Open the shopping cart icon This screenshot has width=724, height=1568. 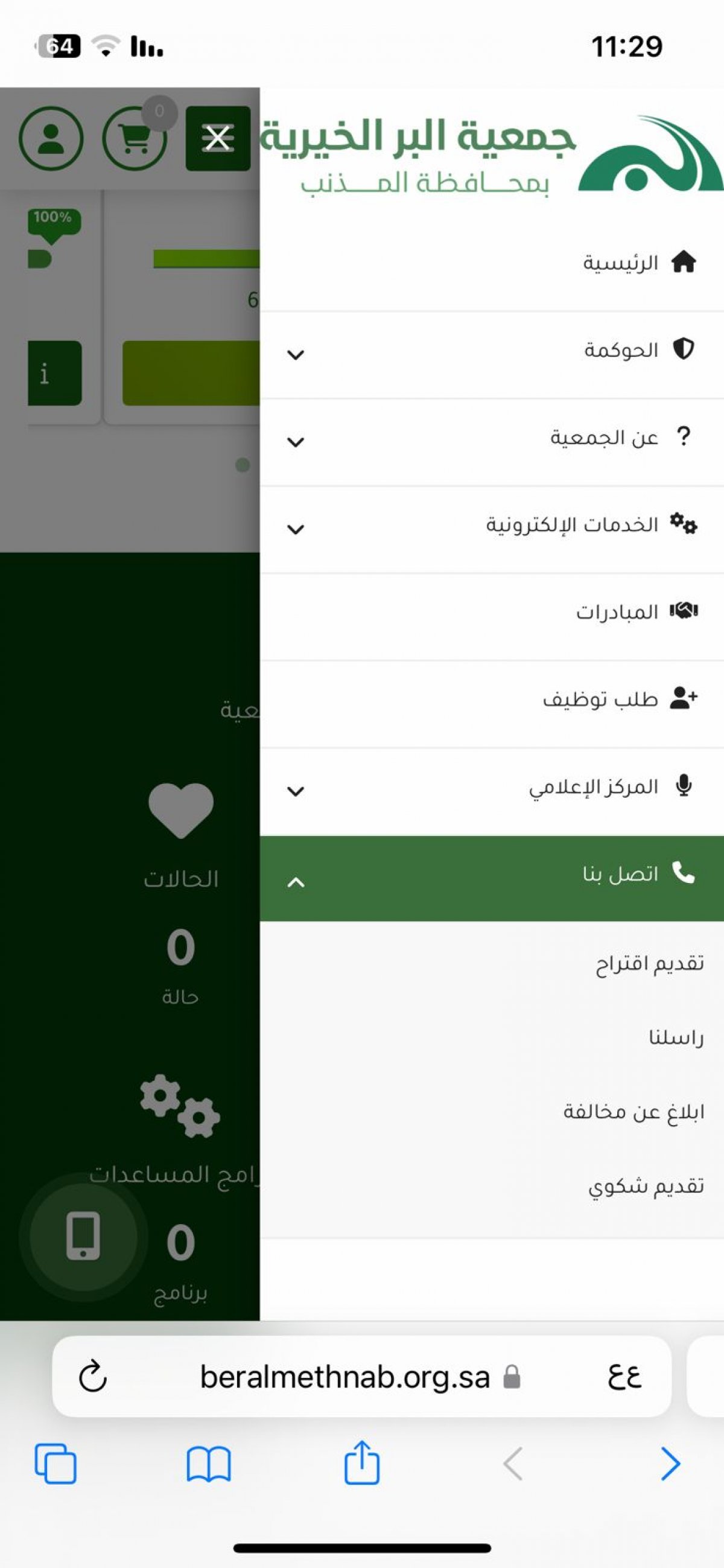134,138
